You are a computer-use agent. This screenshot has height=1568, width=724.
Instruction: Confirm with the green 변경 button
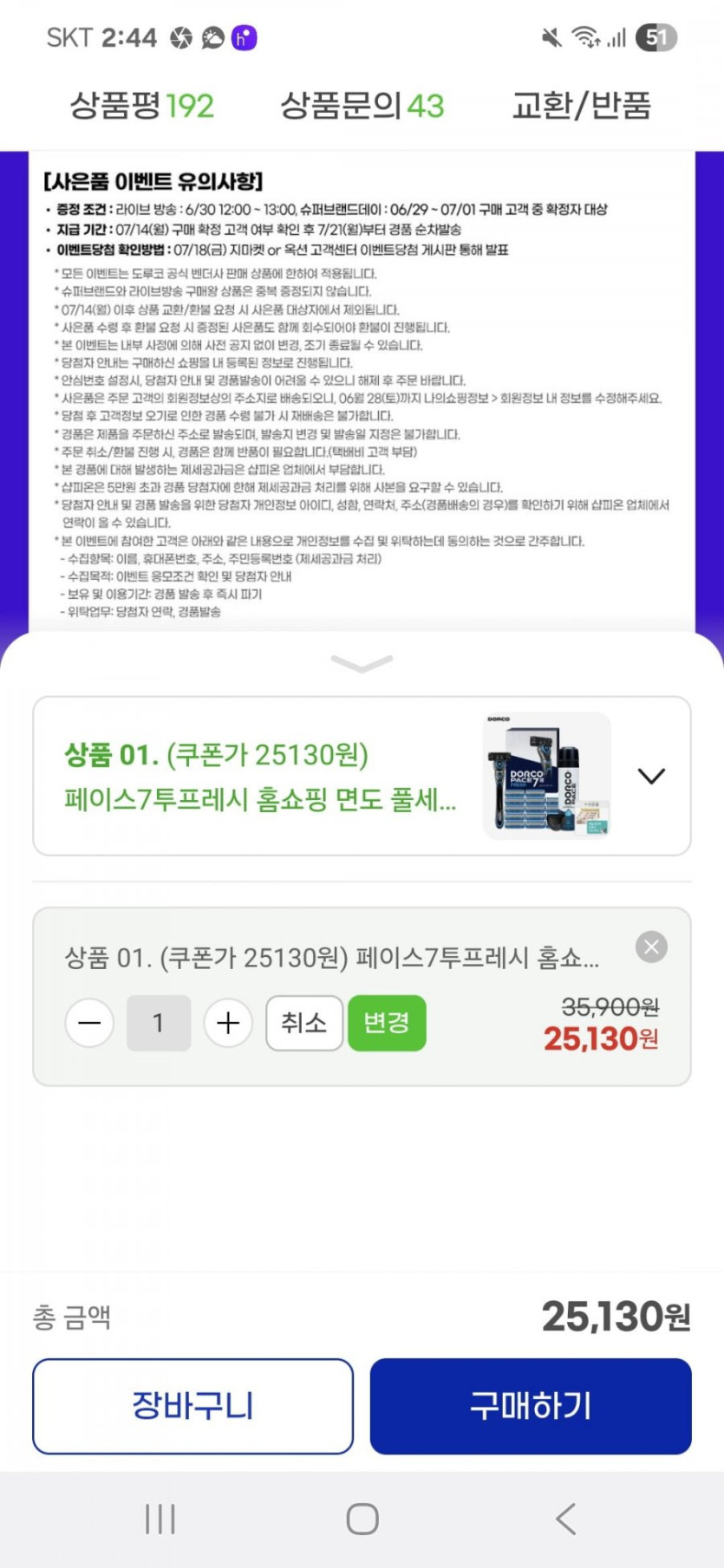click(387, 1023)
